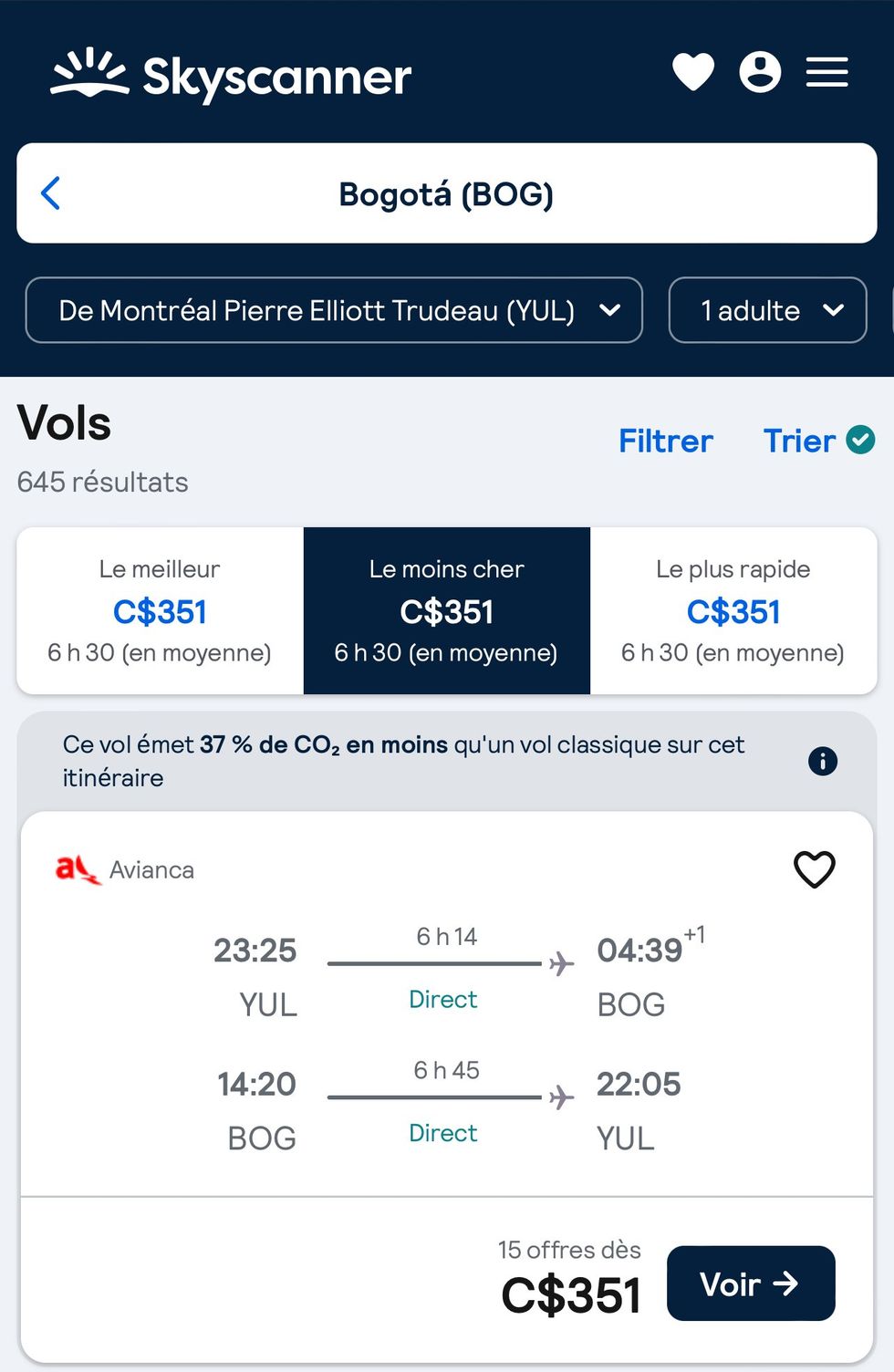This screenshot has height=1372, width=894.
Task: View CO2 emissions info icon
Action: coord(824,760)
